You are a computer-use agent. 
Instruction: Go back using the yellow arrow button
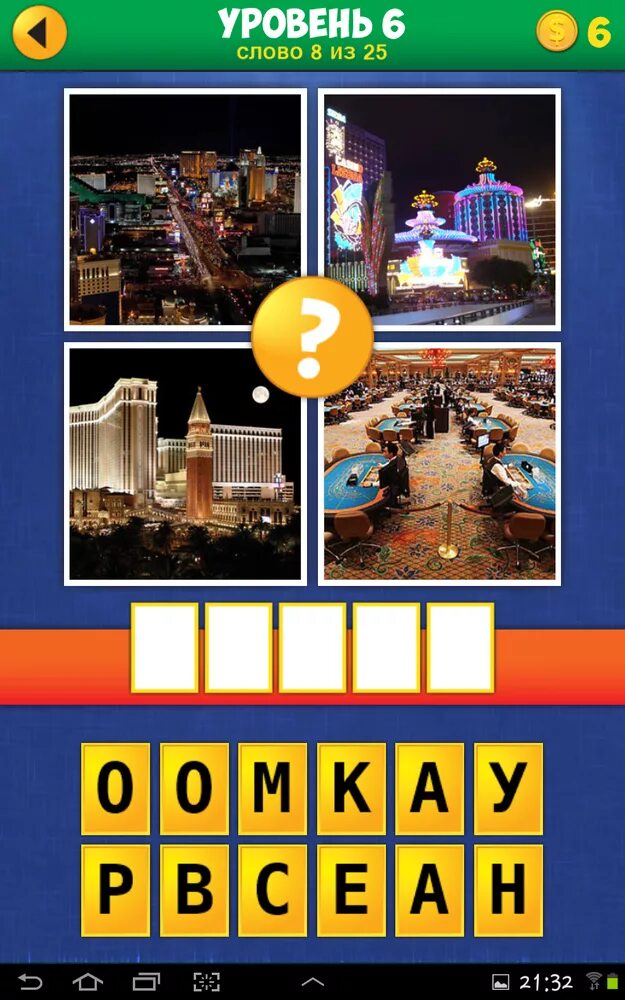click(x=40, y=33)
